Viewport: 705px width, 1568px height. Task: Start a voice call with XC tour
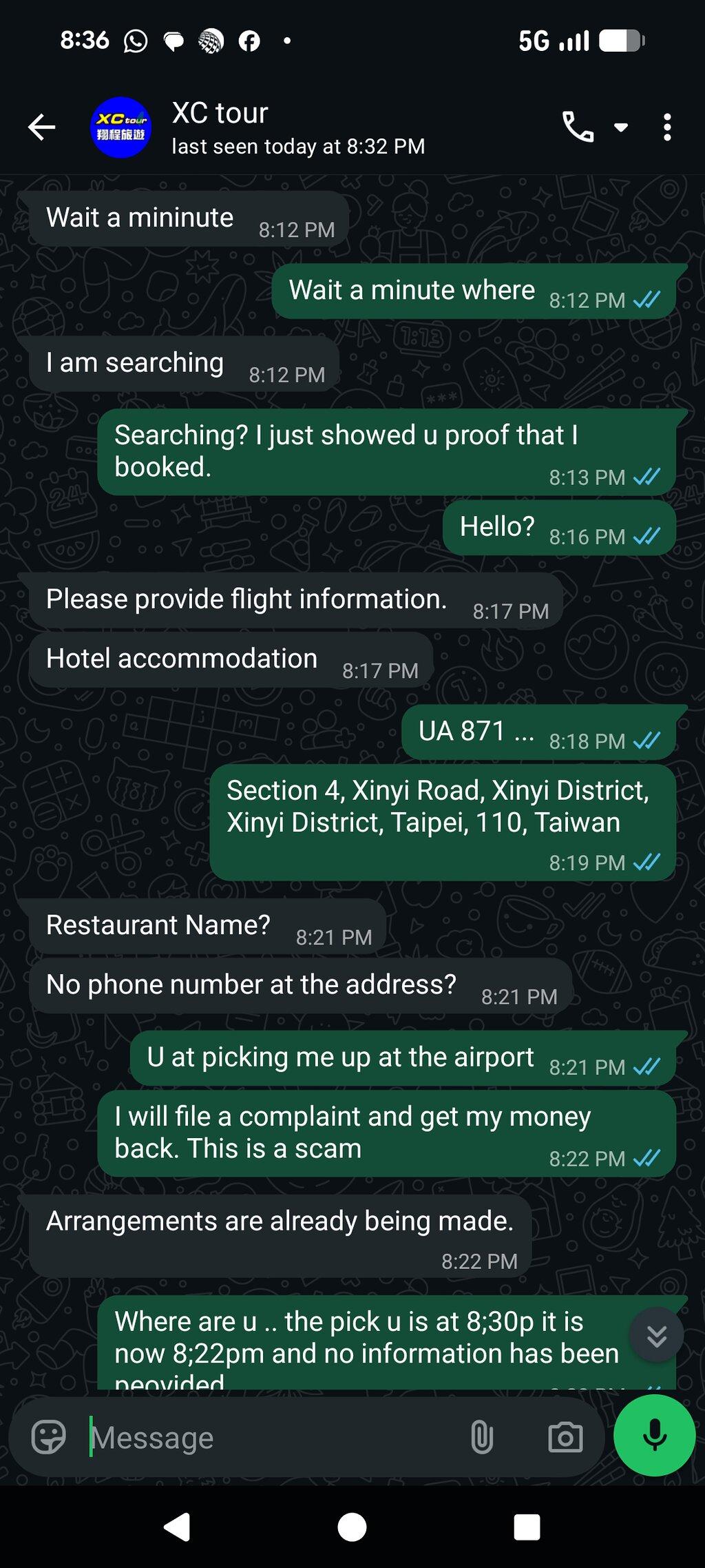click(578, 127)
